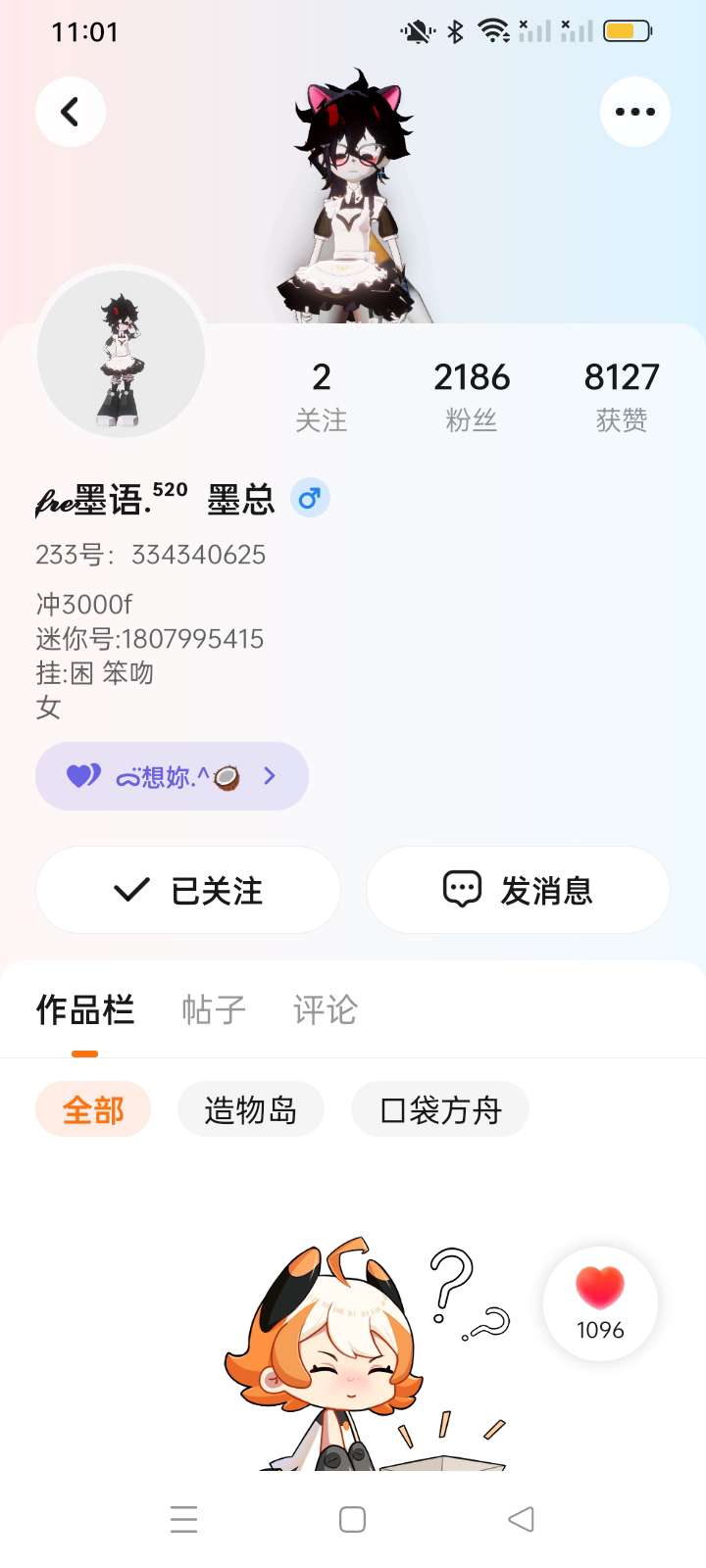Send a message with 发消息
706x1568 pixels.
tap(518, 890)
